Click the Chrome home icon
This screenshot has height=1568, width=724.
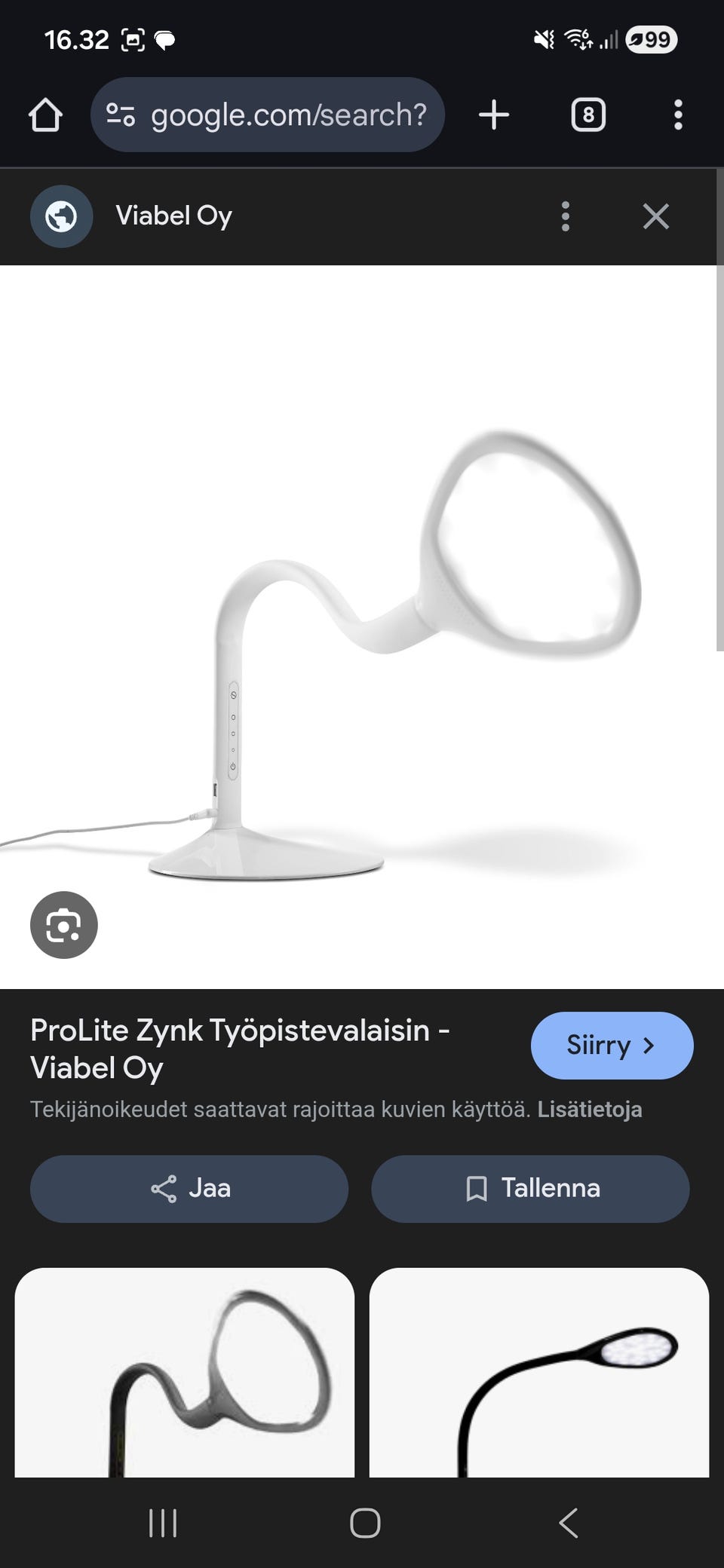click(47, 115)
